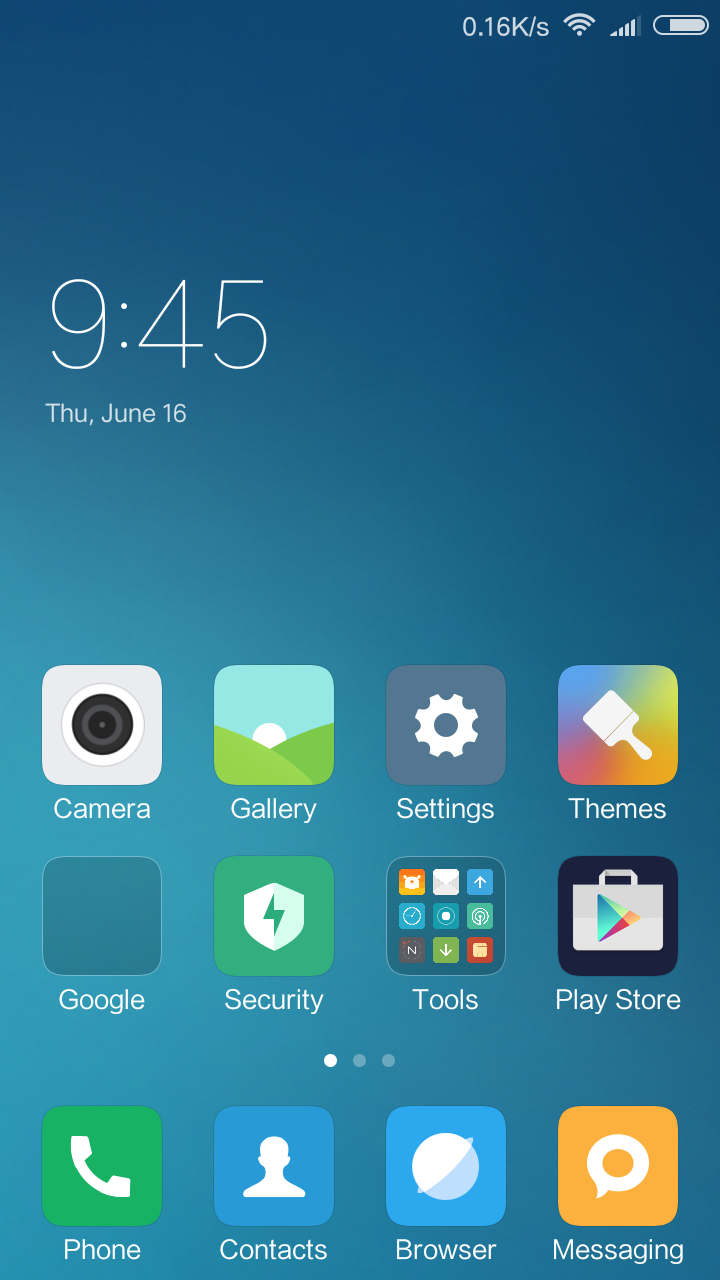Open the Phone dialer
This screenshot has height=1280, width=720.
pos(102,1166)
